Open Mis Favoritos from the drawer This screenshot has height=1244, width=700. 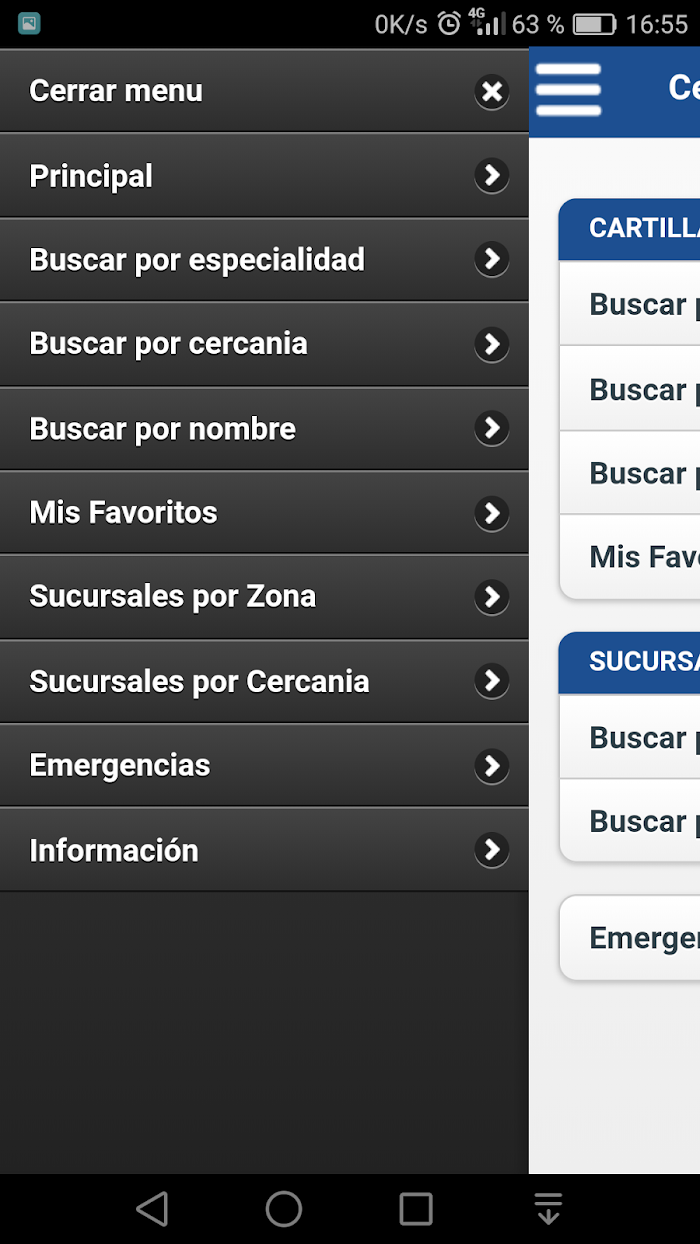[x=264, y=513]
